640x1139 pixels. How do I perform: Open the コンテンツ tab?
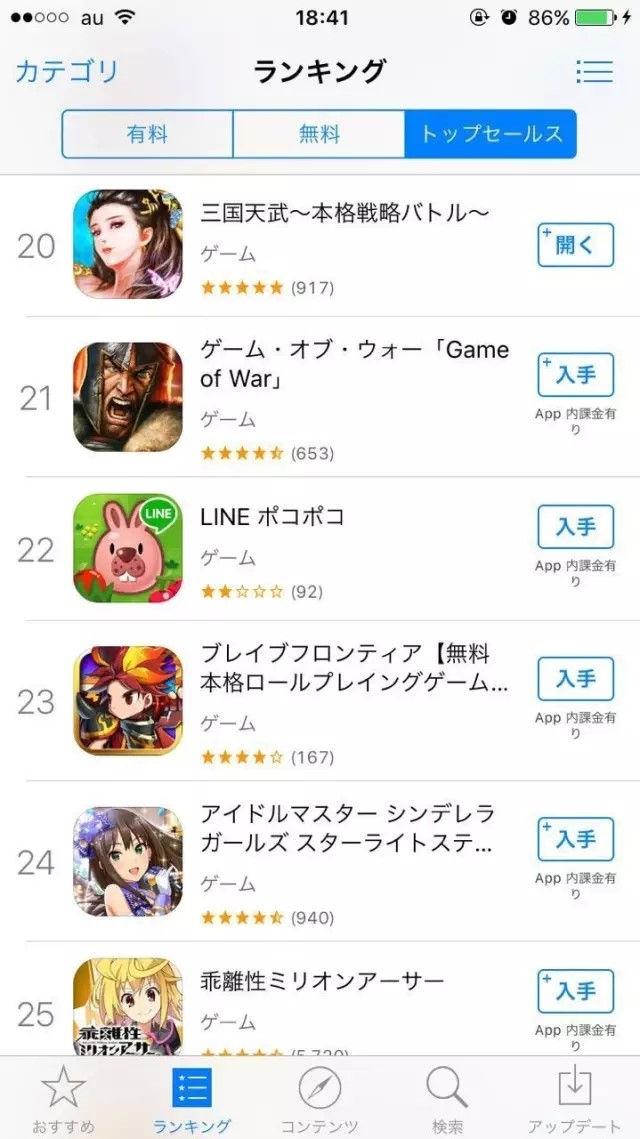320,1097
